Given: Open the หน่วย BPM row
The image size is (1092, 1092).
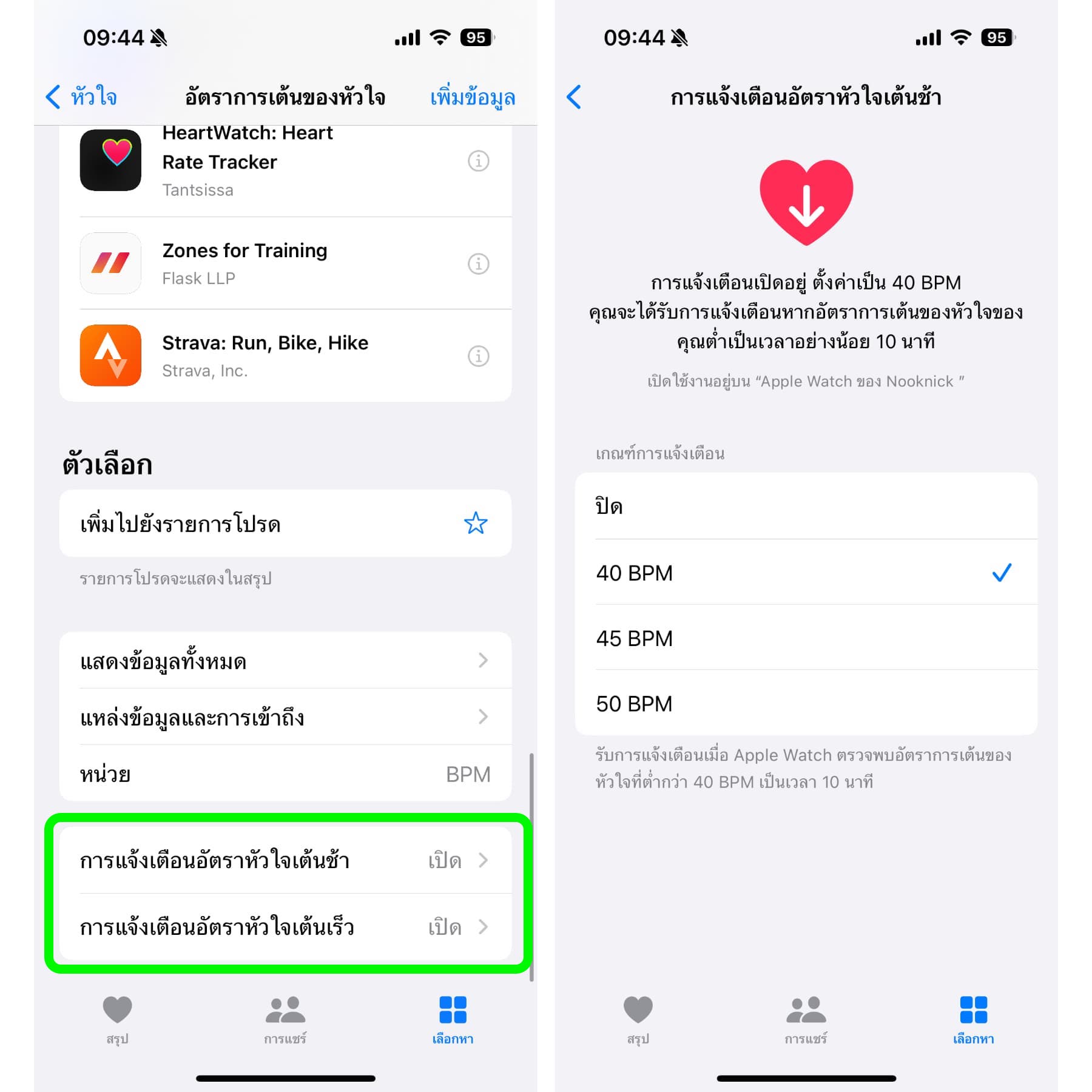Looking at the screenshot, I should [x=285, y=774].
